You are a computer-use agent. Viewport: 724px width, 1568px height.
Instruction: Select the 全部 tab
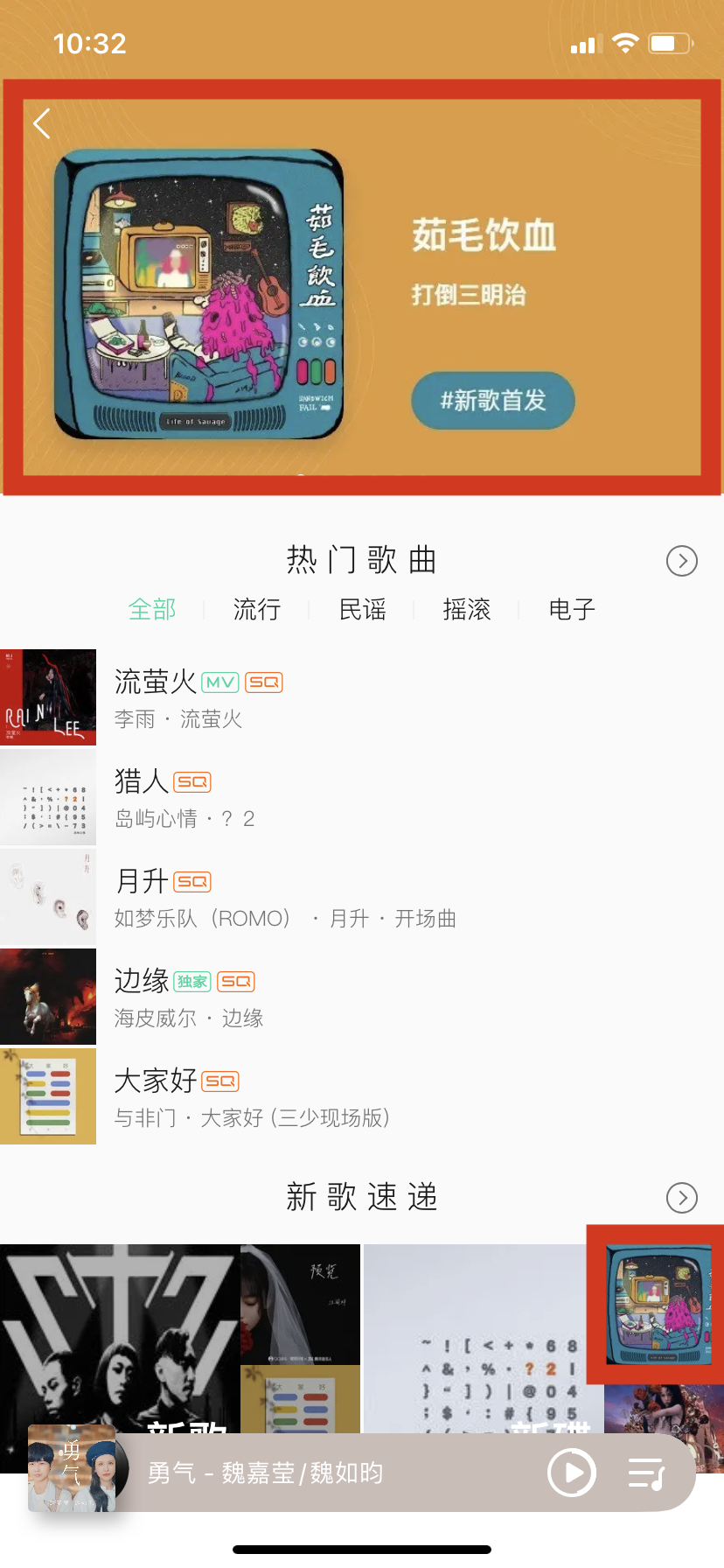point(152,609)
